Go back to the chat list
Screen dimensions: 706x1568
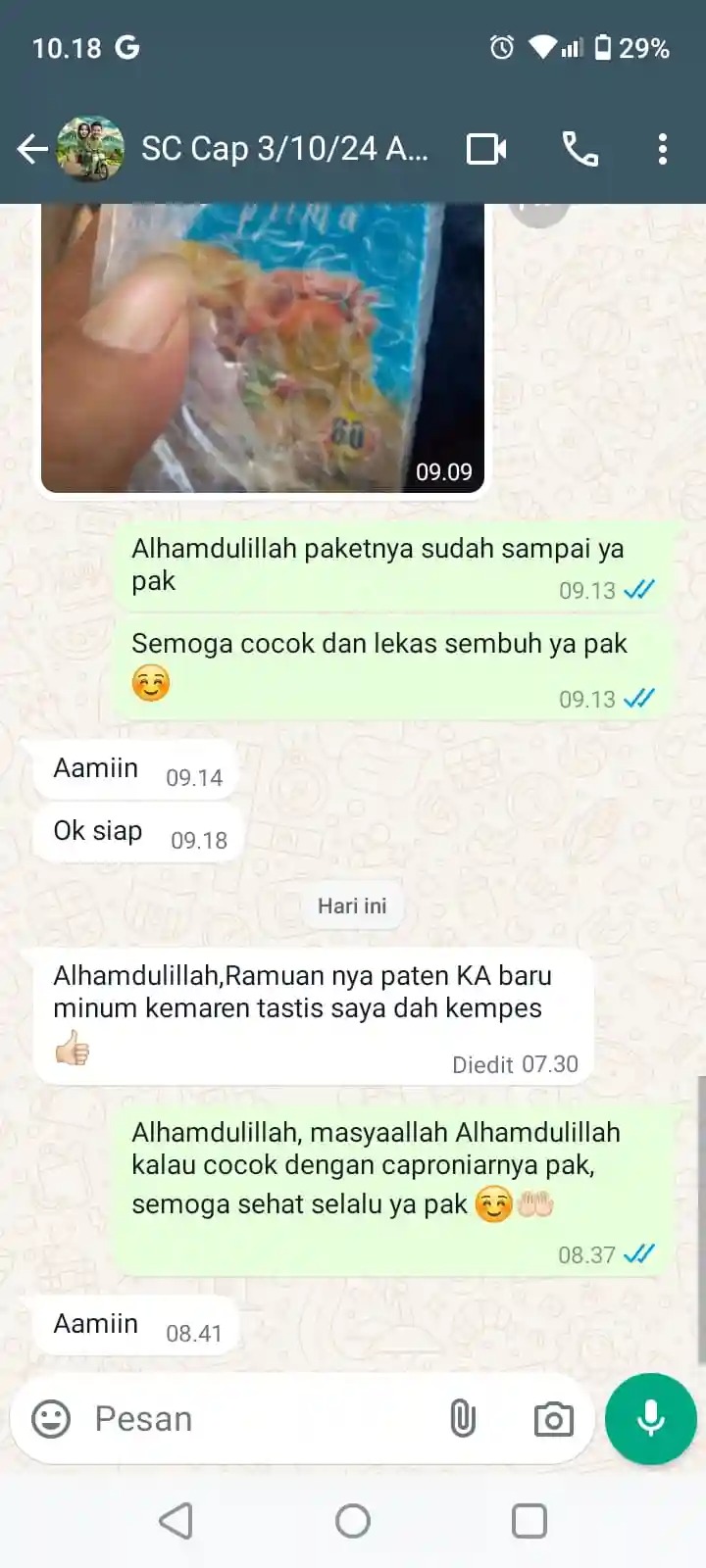click(x=31, y=149)
